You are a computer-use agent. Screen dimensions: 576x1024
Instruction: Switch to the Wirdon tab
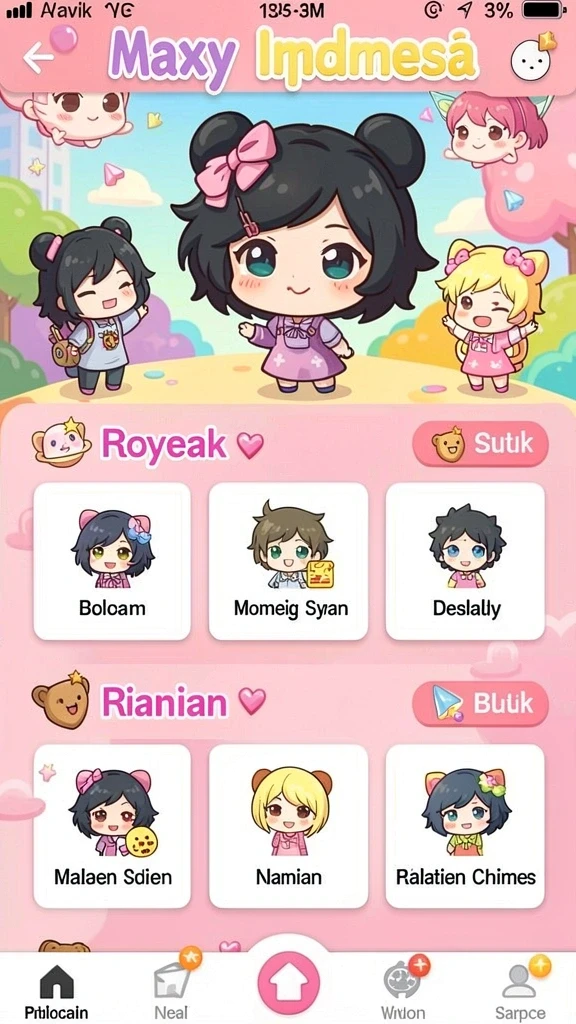tap(403, 989)
